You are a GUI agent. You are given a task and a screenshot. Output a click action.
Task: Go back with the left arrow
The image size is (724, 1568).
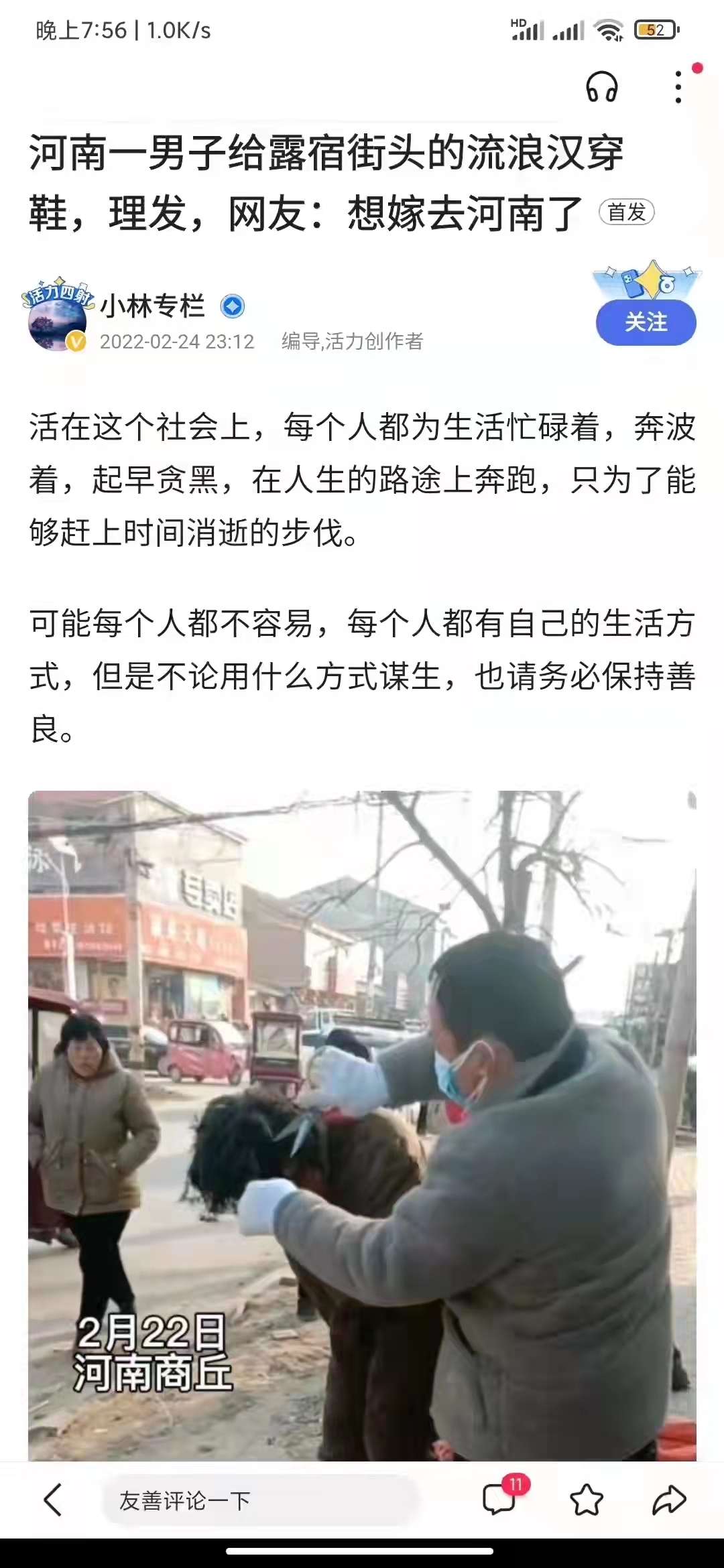53,1500
